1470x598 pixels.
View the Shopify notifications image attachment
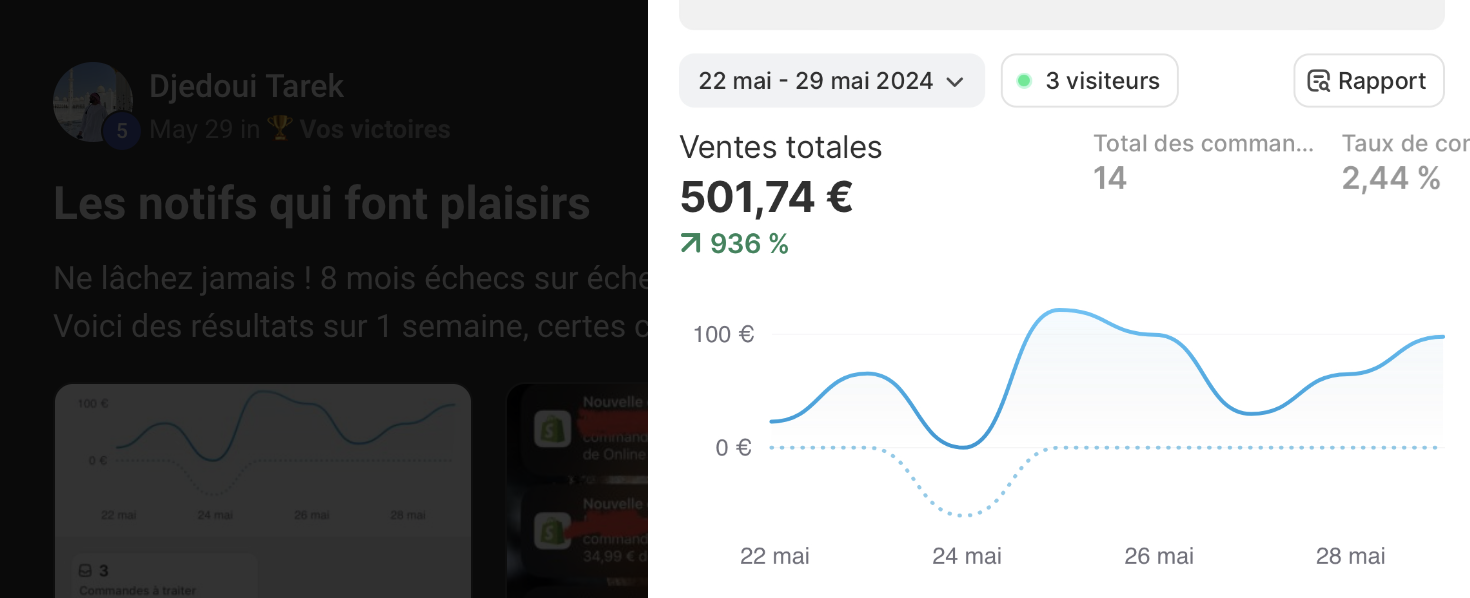577,490
